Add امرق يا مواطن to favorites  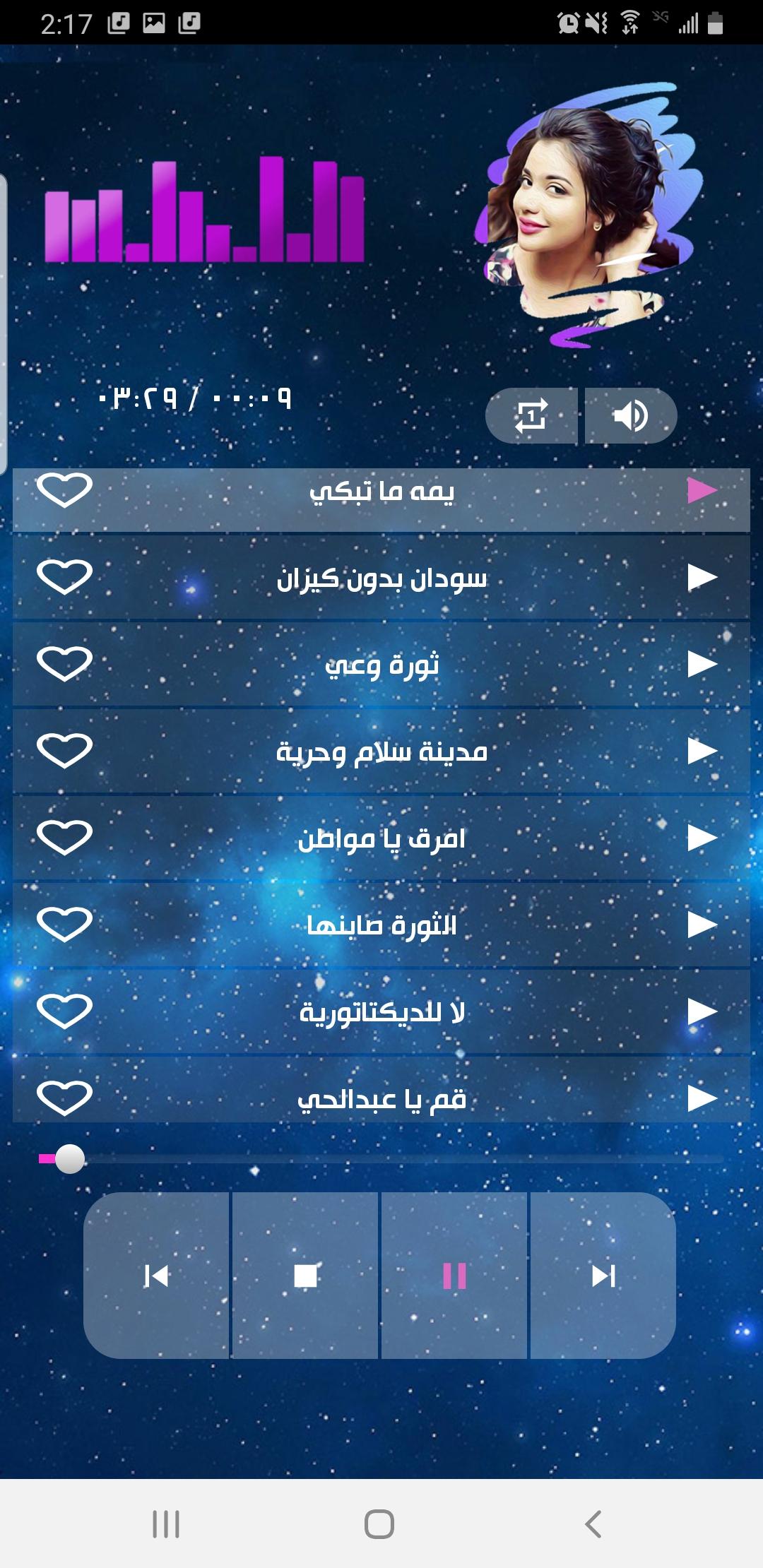(64, 838)
